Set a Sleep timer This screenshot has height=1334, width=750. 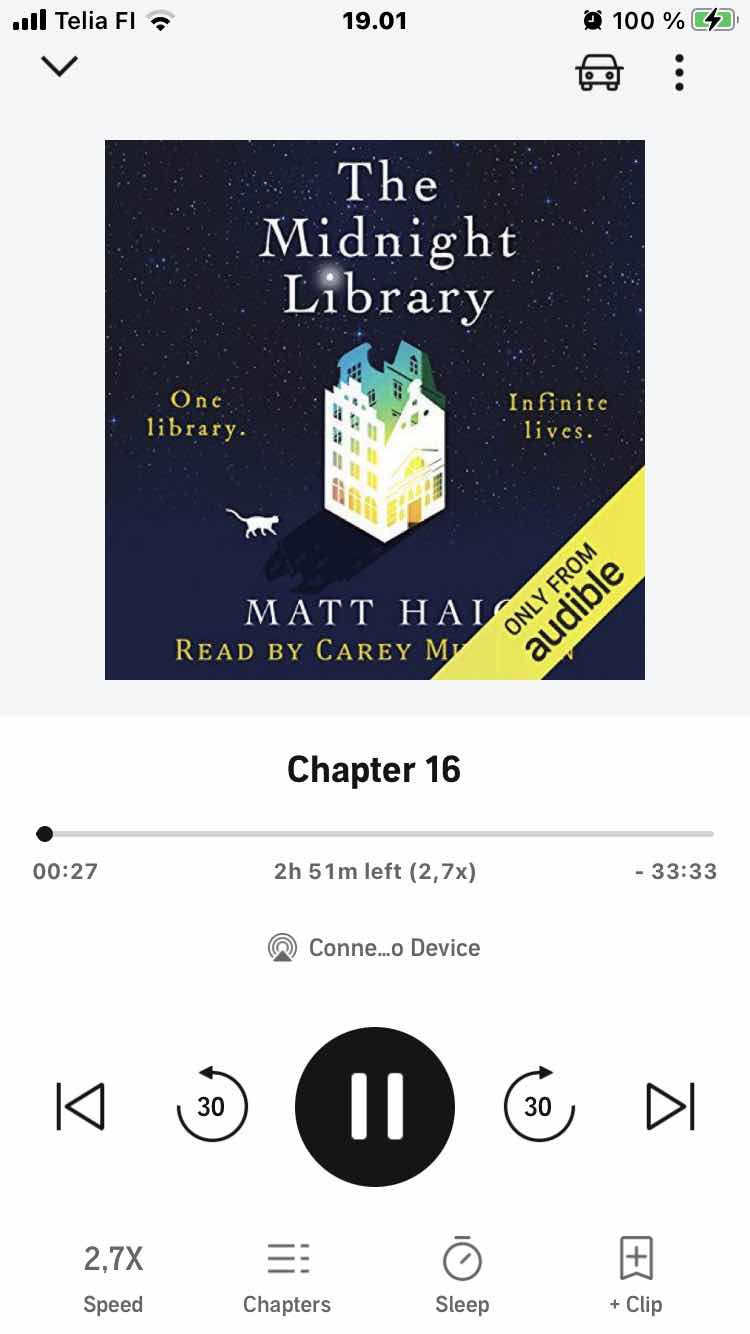(462, 1276)
